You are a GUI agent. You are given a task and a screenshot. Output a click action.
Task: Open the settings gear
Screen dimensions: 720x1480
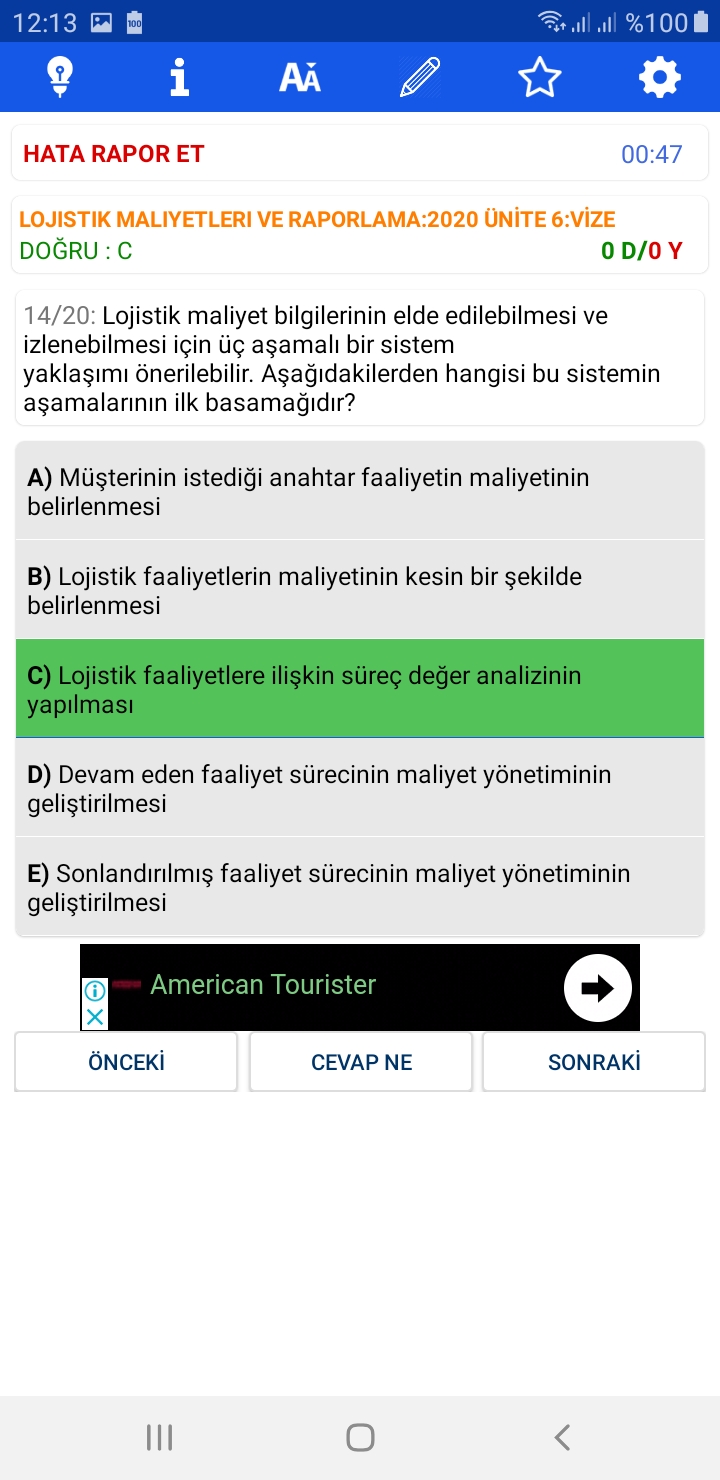pos(660,77)
